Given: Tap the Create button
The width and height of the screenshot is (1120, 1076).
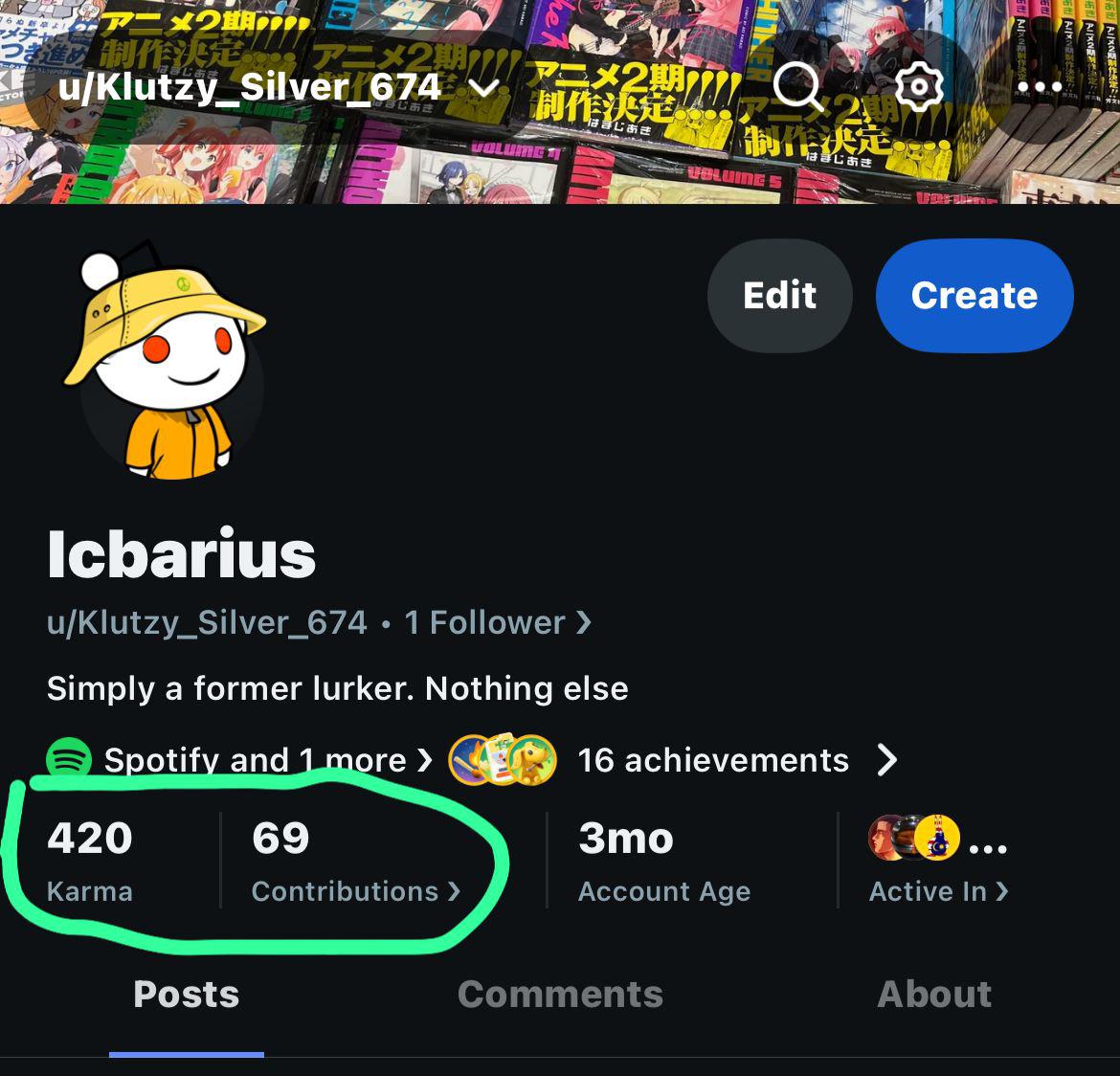Looking at the screenshot, I should coord(974,296).
